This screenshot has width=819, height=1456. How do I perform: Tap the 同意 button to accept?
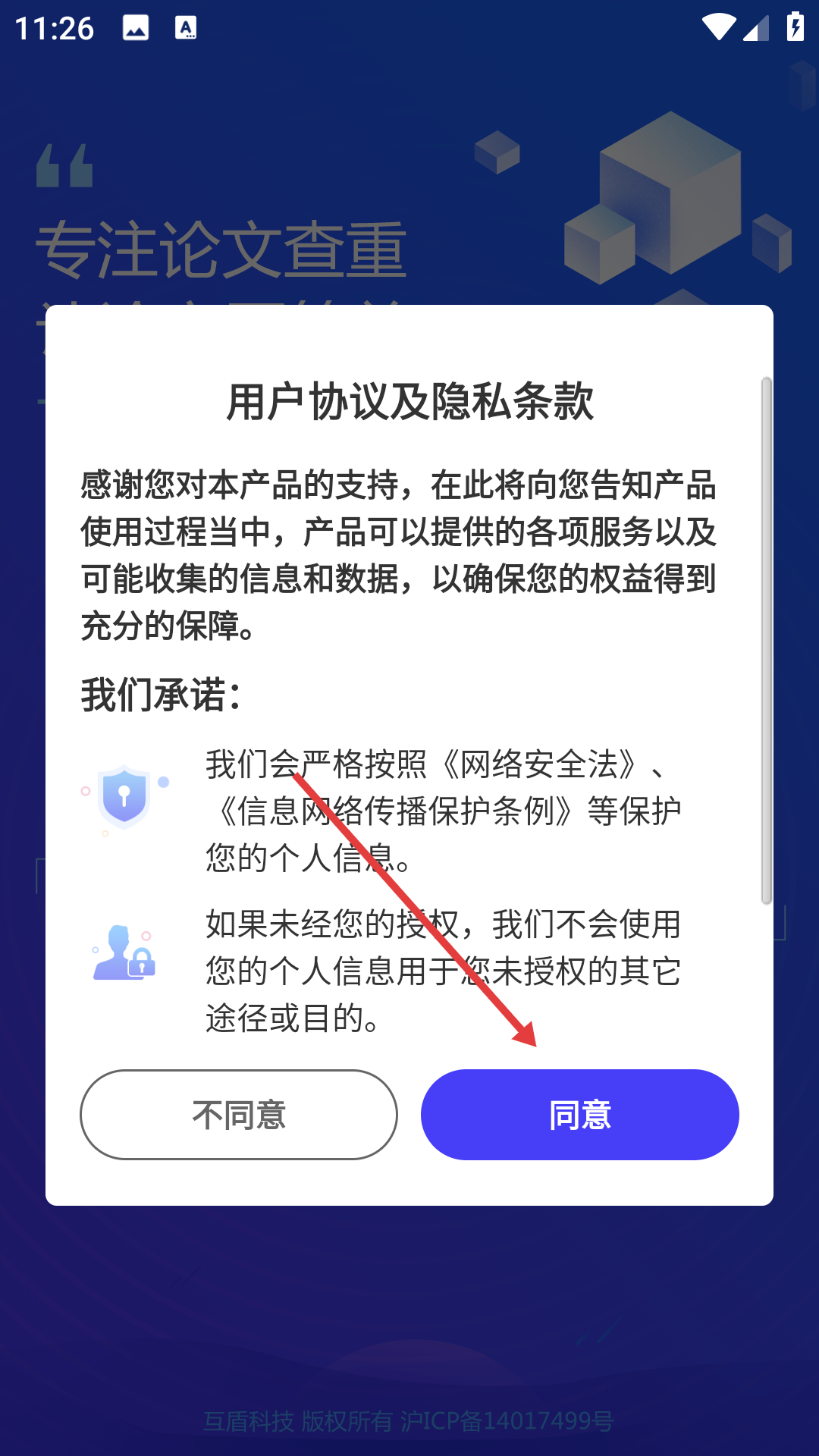pyautogui.click(x=580, y=1115)
